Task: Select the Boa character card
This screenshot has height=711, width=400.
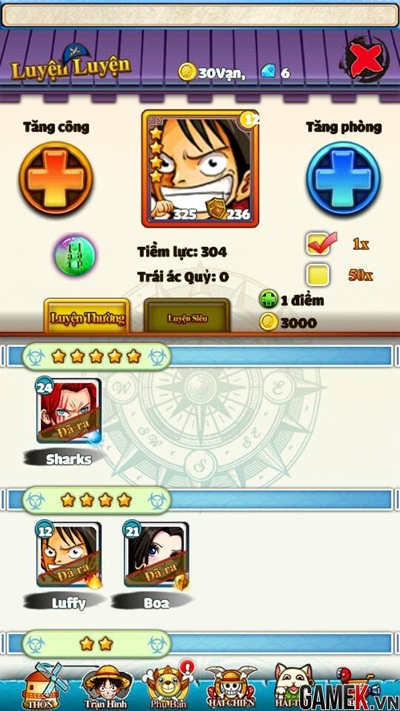Action: pos(156,554)
